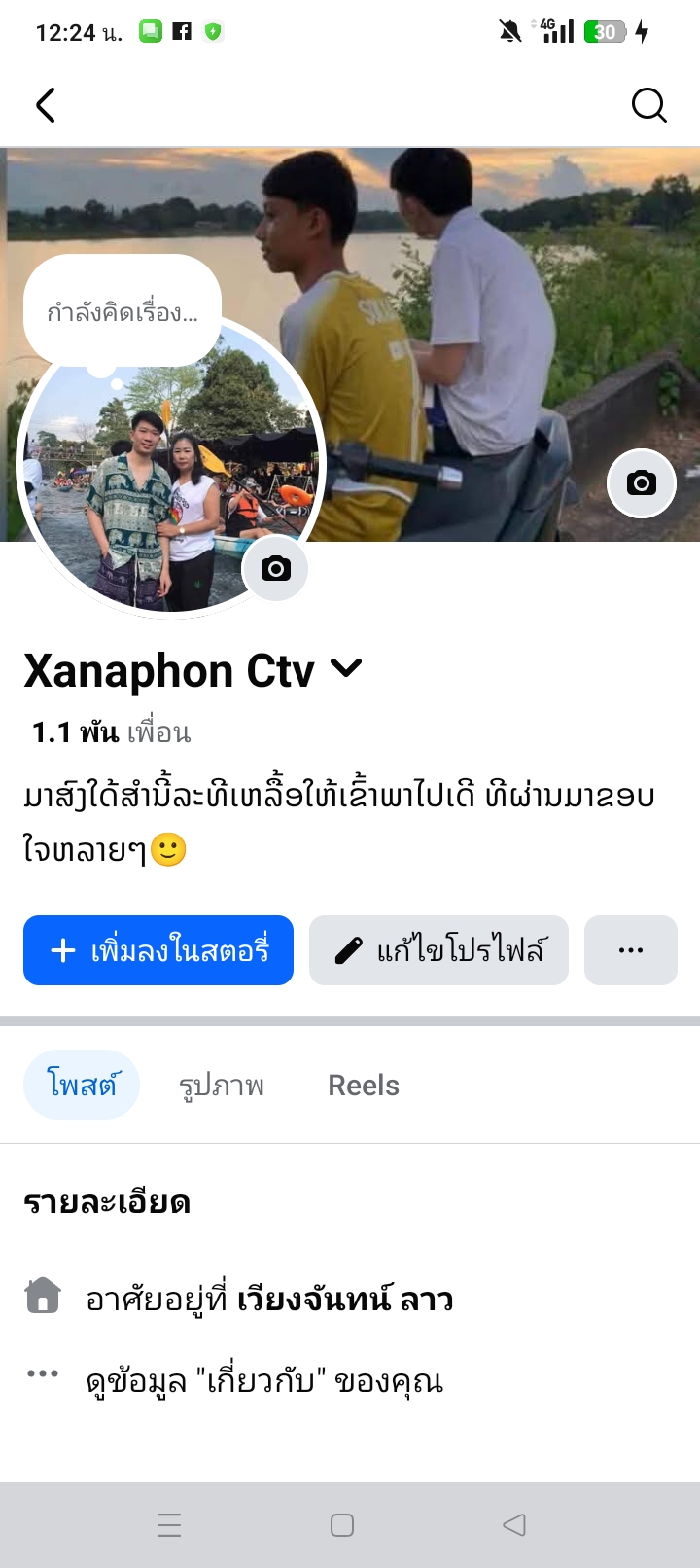Tap the system home button
The image size is (700, 1568).
pyautogui.click(x=342, y=1524)
